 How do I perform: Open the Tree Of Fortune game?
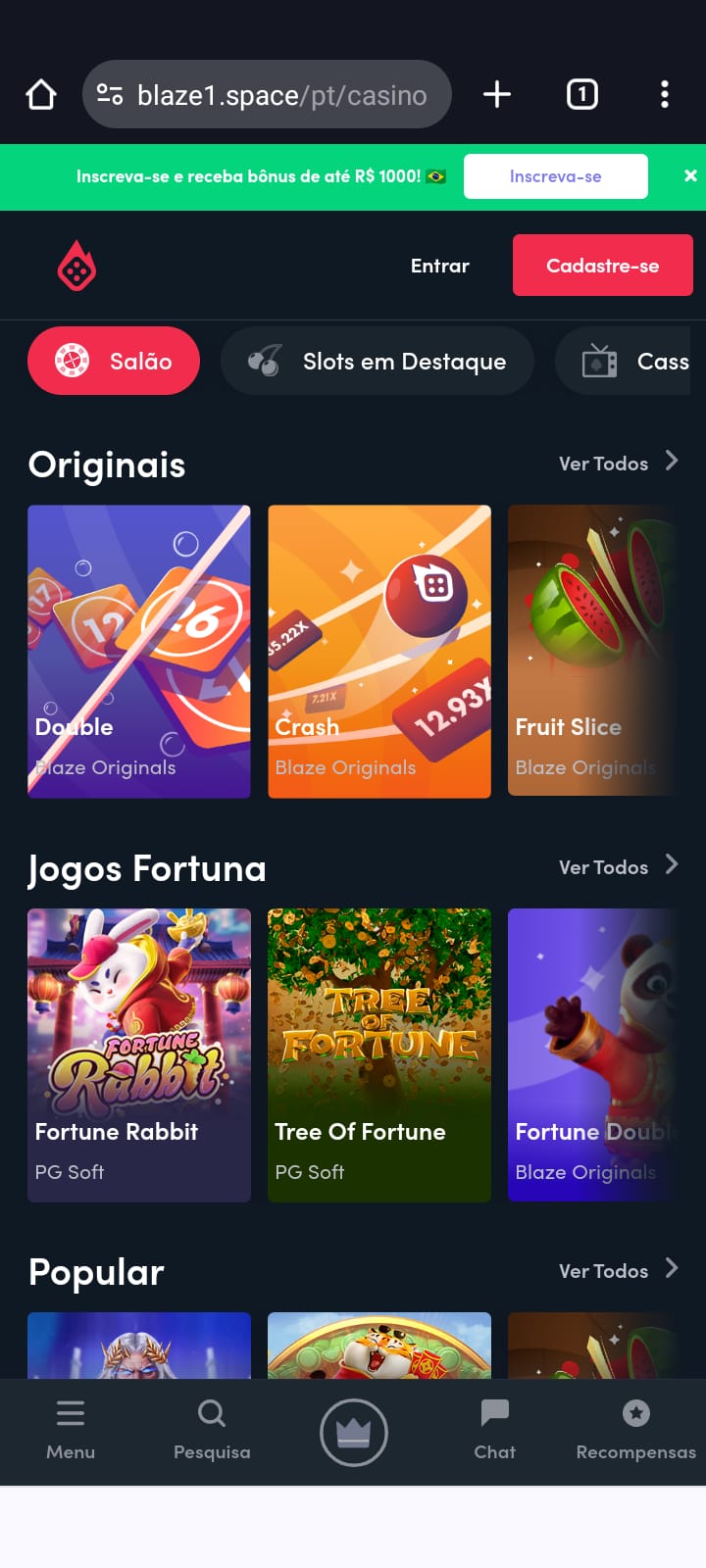[379, 1055]
